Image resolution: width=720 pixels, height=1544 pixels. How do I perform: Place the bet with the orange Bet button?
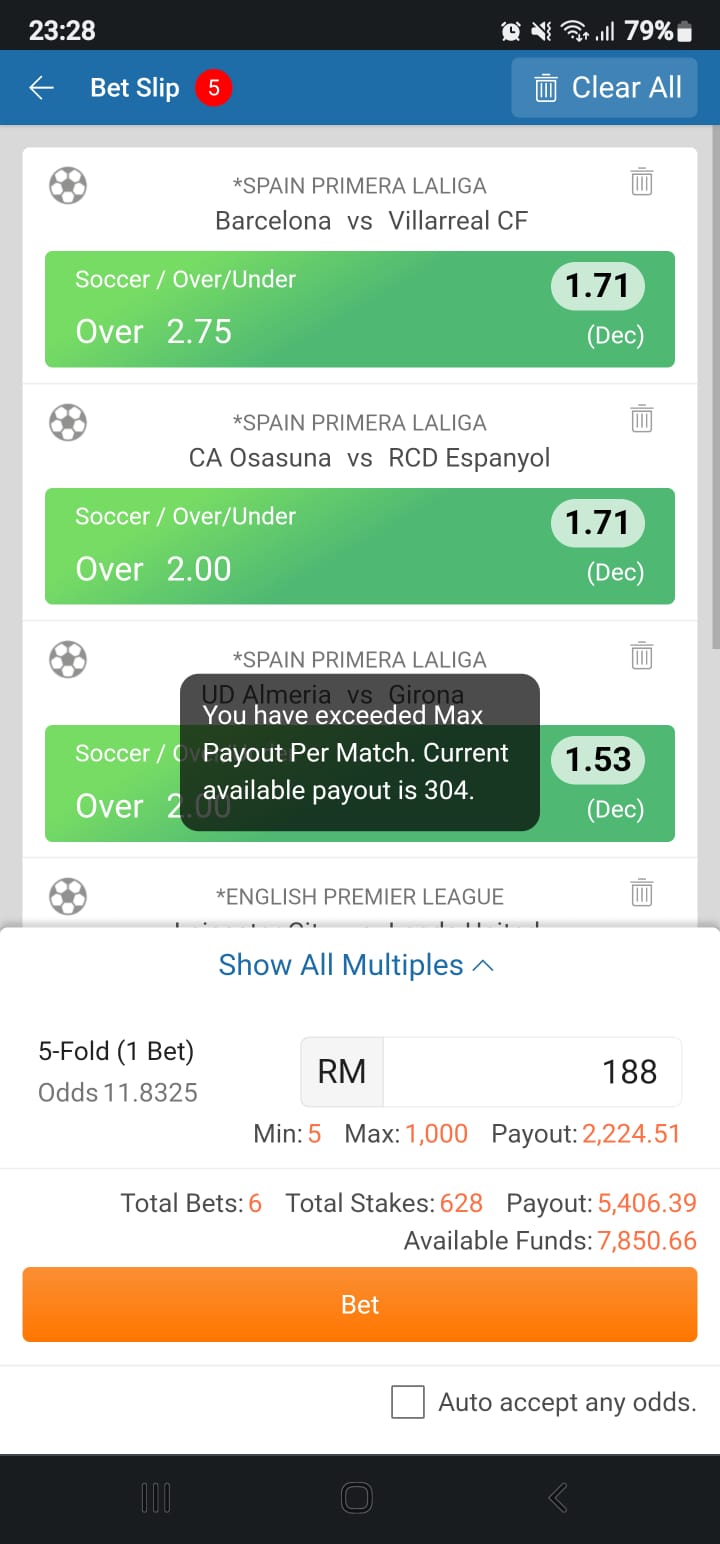click(x=359, y=1304)
